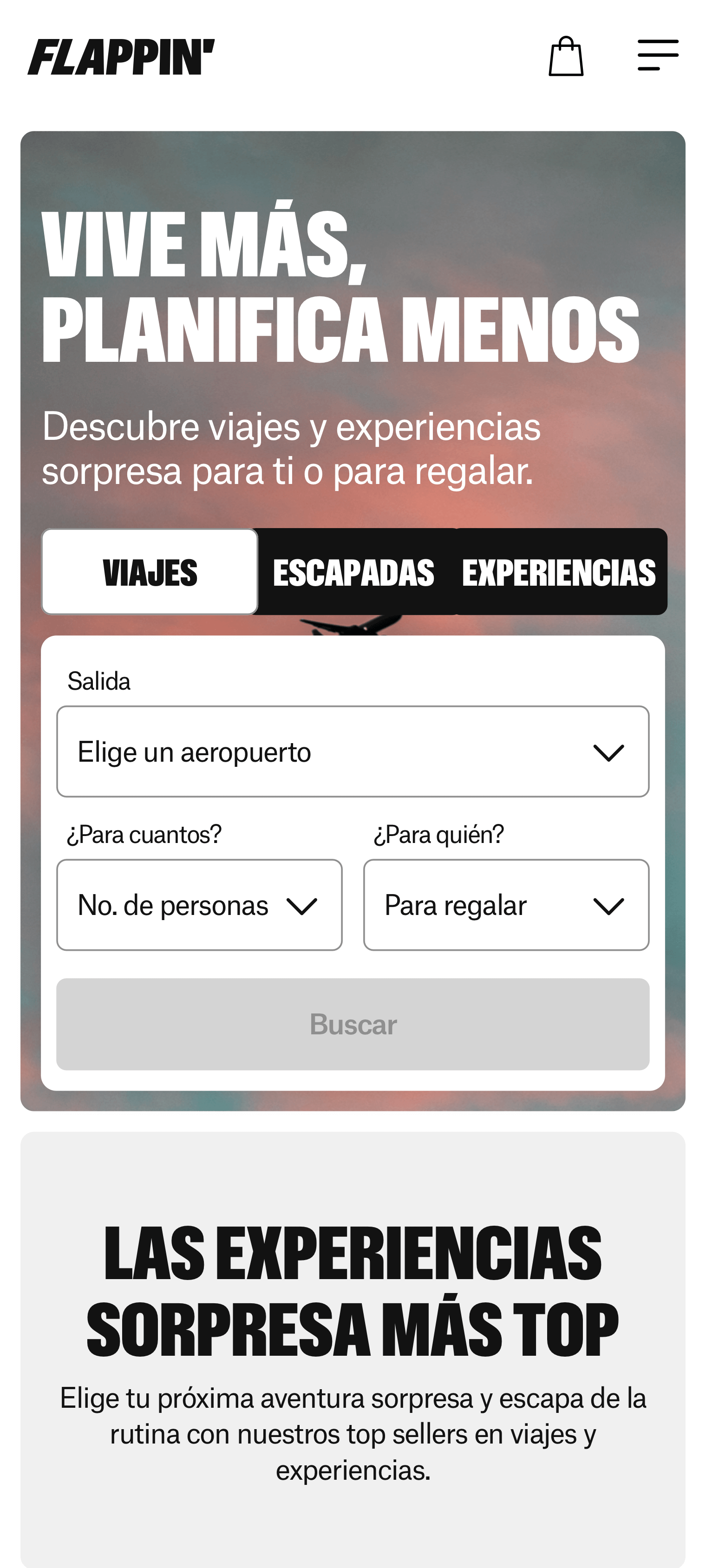The width and height of the screenshot is (706, 1568).
Task: Open the shopping bag
Action: point(565,57)
